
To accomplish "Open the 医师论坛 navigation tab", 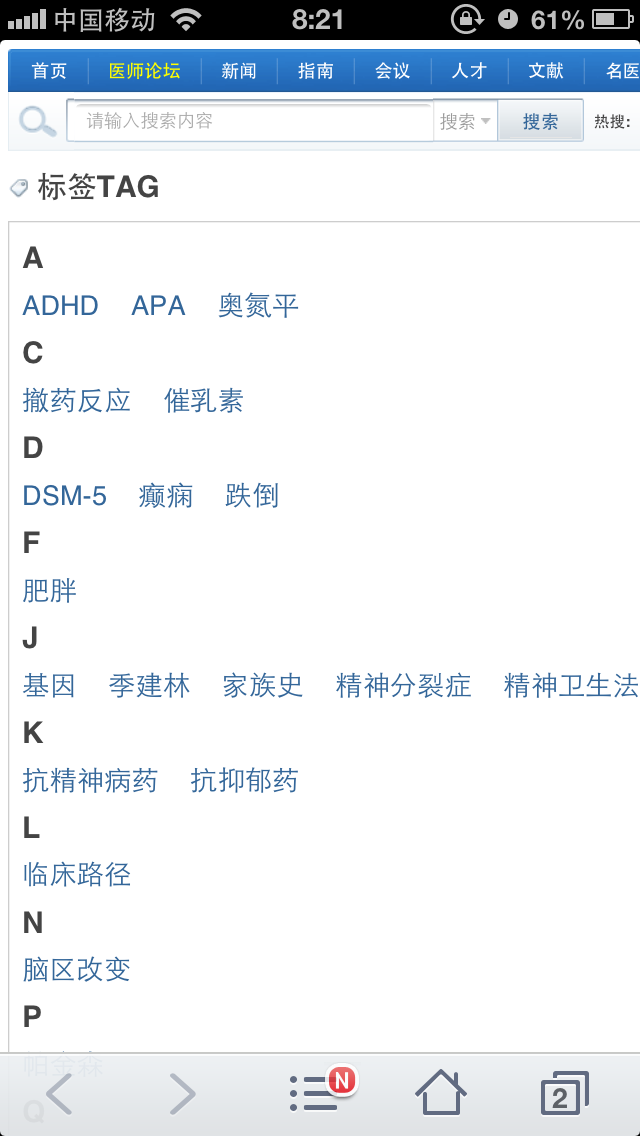I will pos(145,71).
